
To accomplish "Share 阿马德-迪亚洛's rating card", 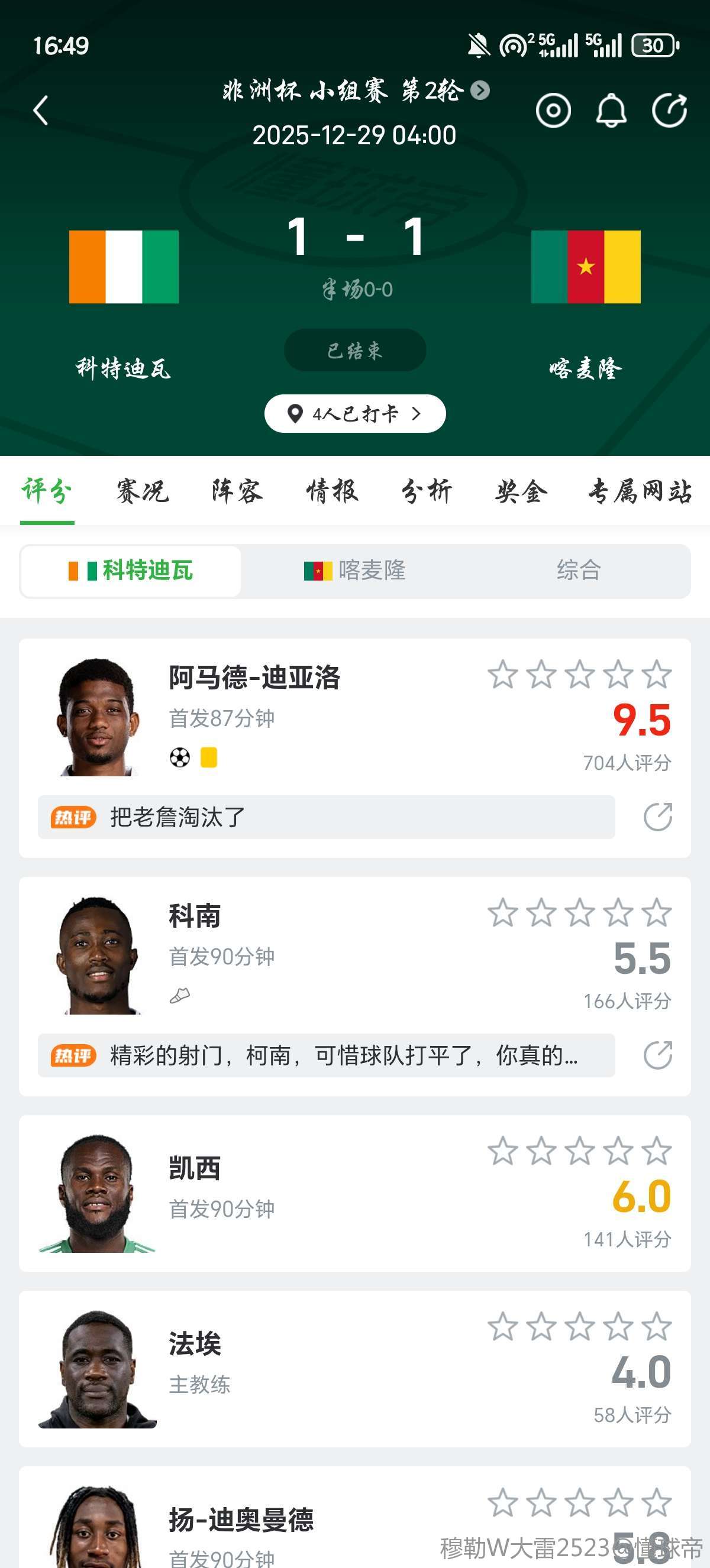I will coord(657,817).
